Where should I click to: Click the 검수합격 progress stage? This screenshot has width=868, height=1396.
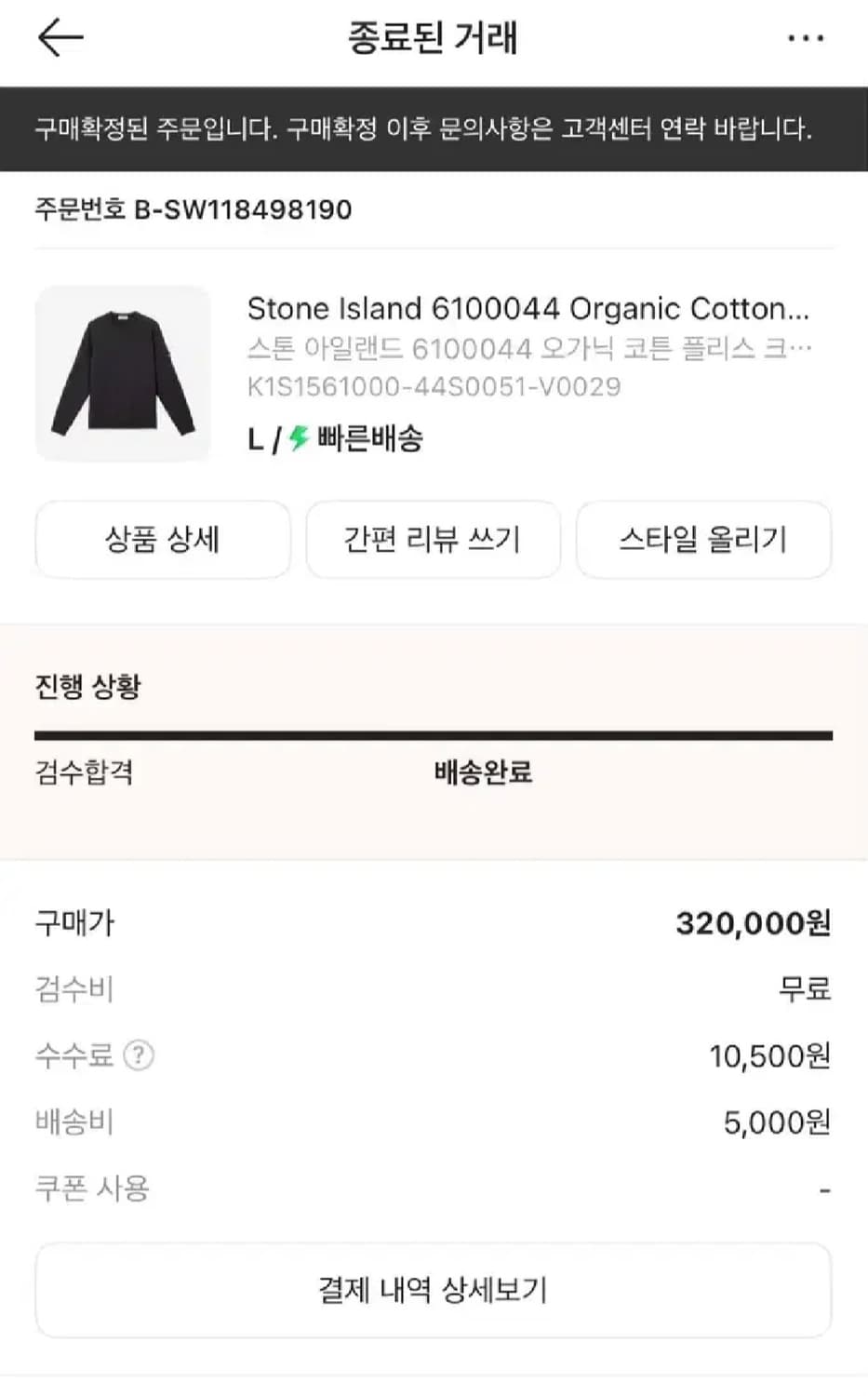click(84, 772)
